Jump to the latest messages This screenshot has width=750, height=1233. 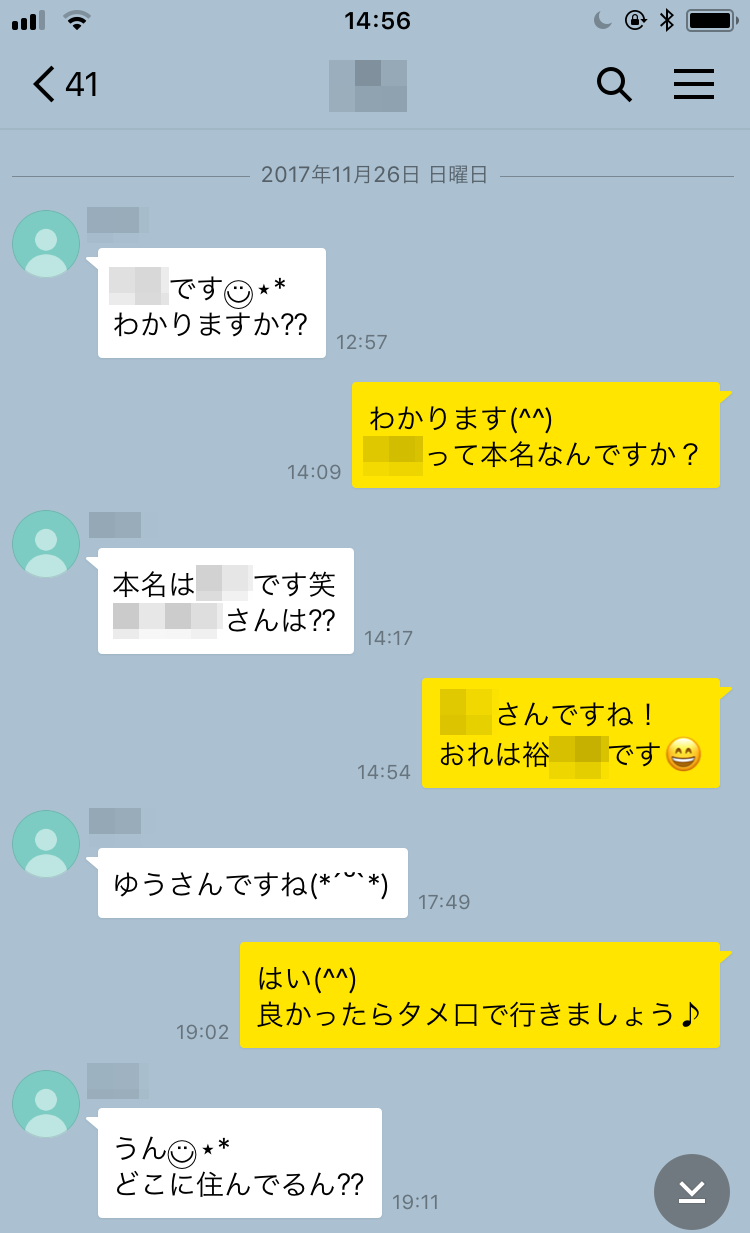[692, 1192]
